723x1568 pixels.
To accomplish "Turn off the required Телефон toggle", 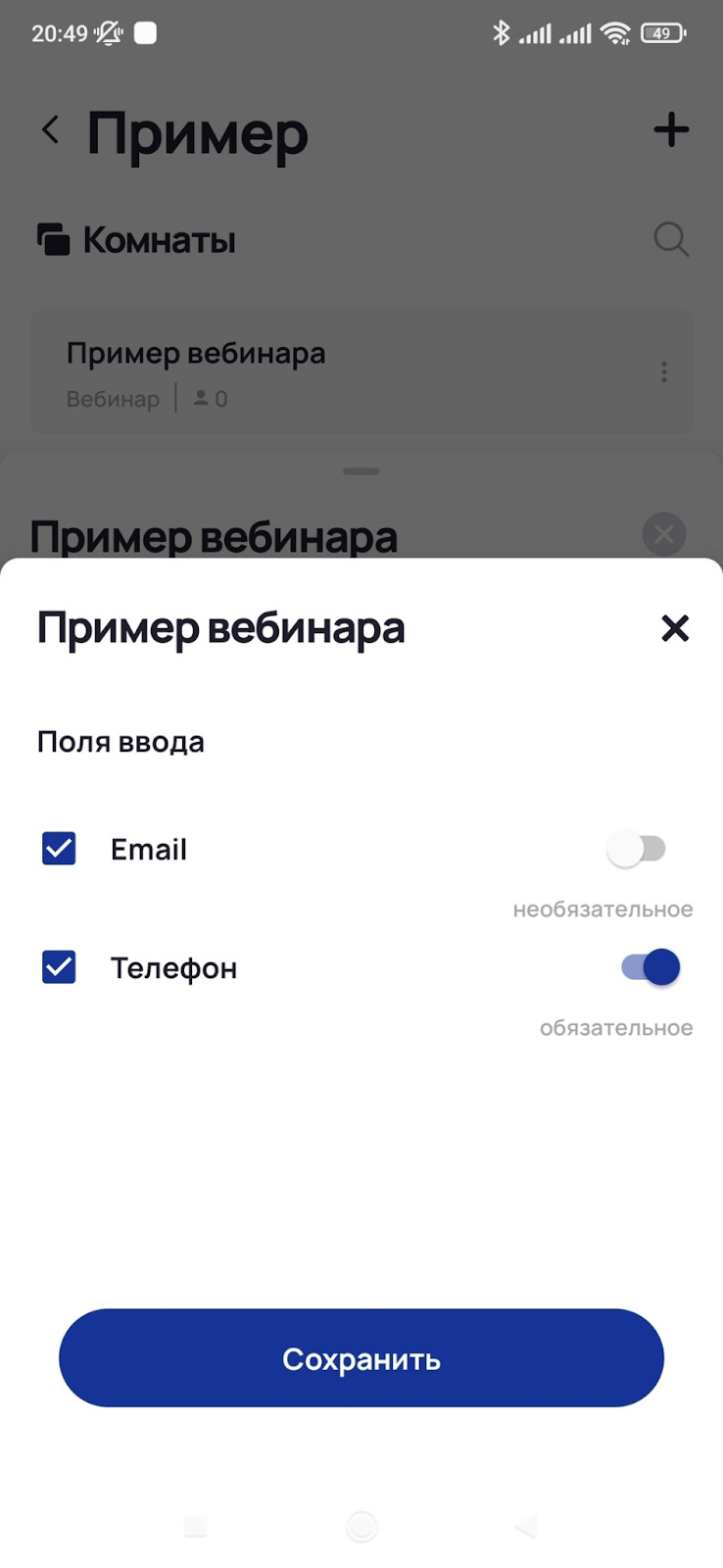I will [651, 967].
